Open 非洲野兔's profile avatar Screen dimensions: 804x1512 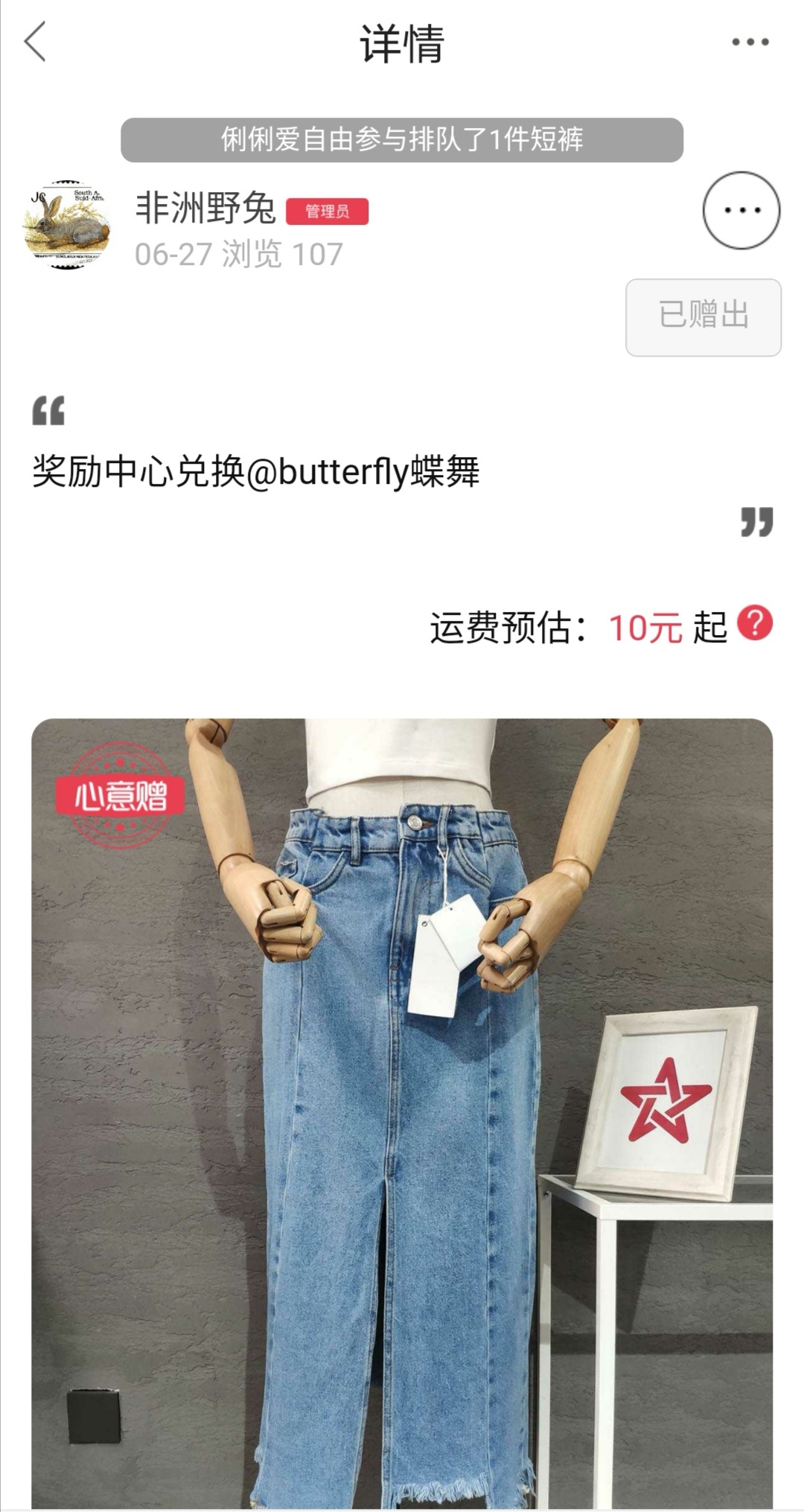point(67,225)
